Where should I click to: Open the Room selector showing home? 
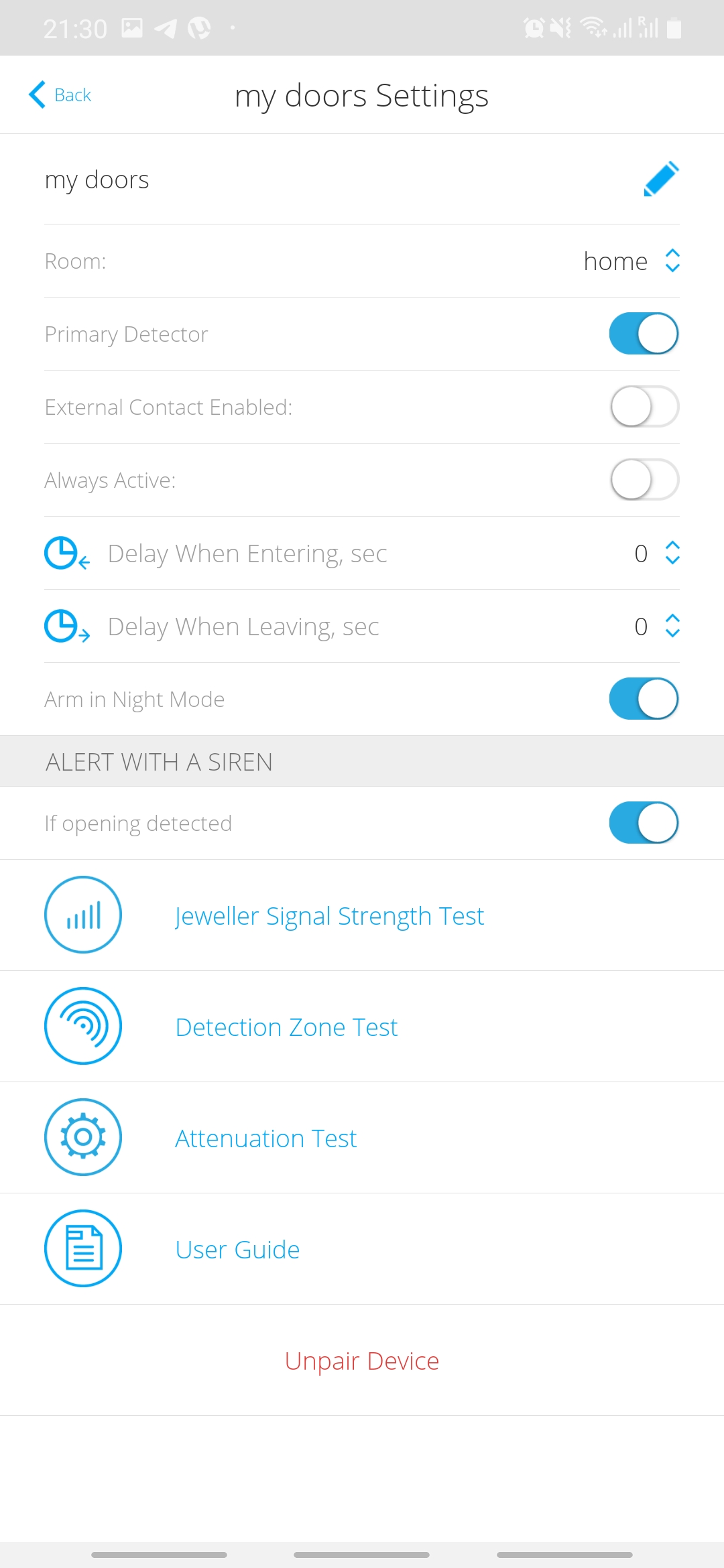(x=631, y=261)
